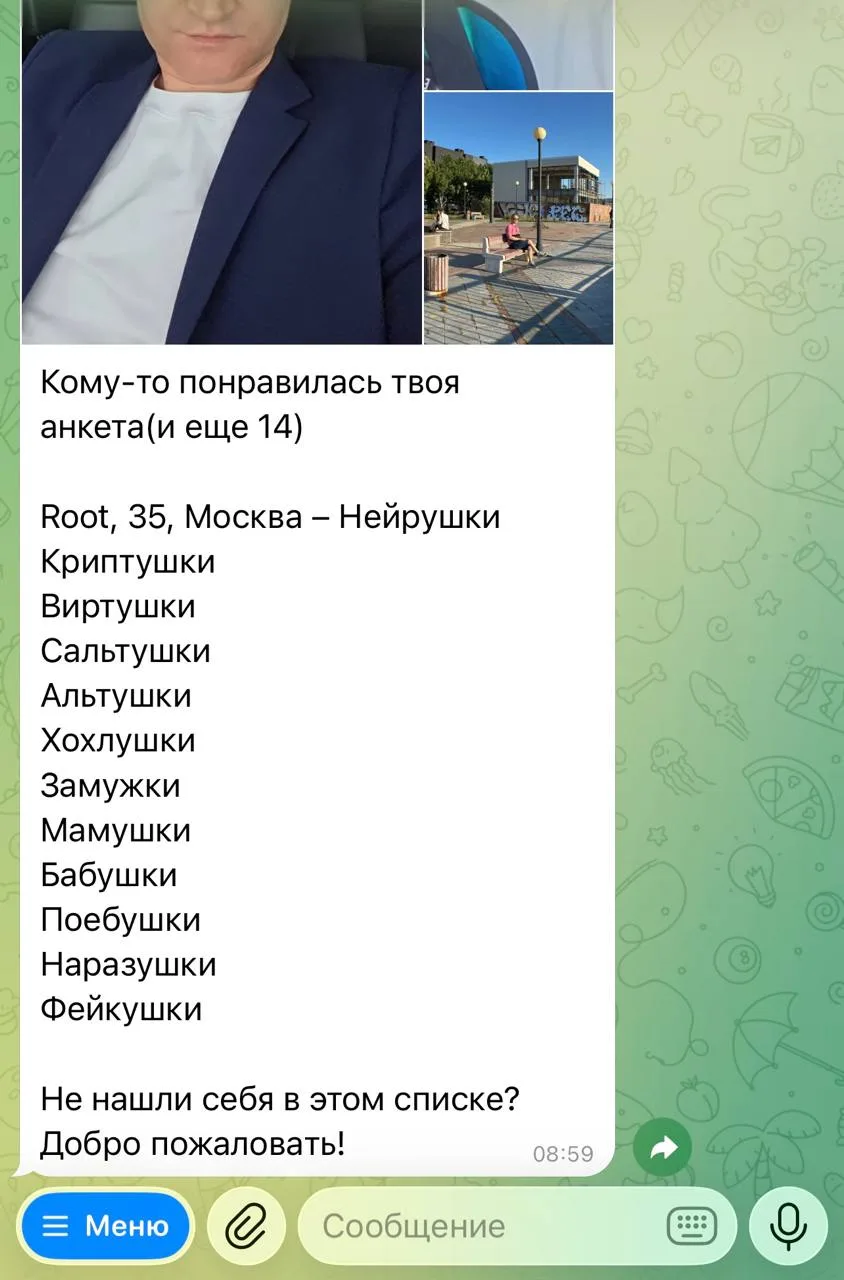Viewport: 844px width, 1280px height.
Task: Show the bot keyboard icon
Action: coord(691,1225)
